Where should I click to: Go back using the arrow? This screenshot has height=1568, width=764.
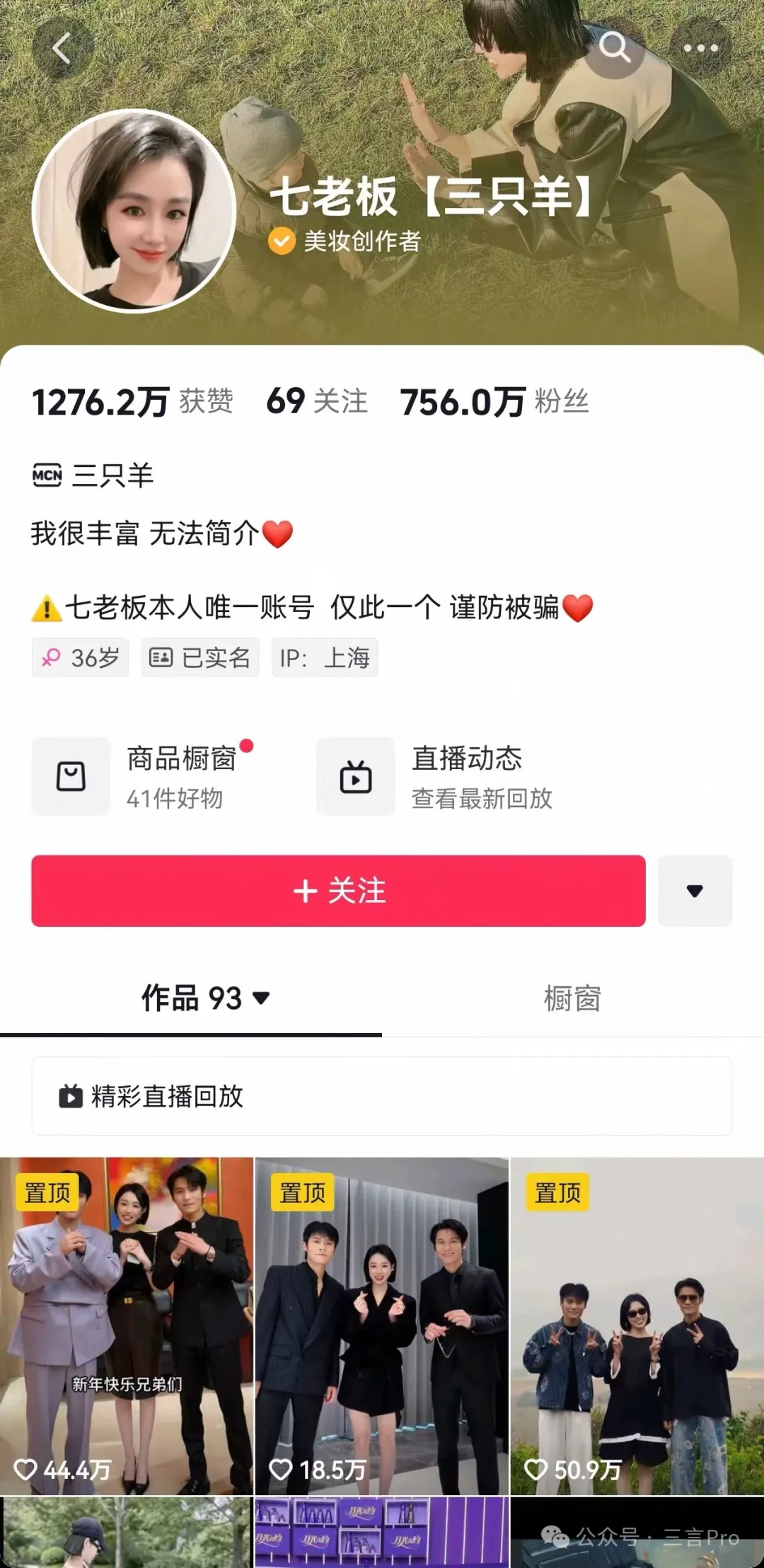coord(62,48)
